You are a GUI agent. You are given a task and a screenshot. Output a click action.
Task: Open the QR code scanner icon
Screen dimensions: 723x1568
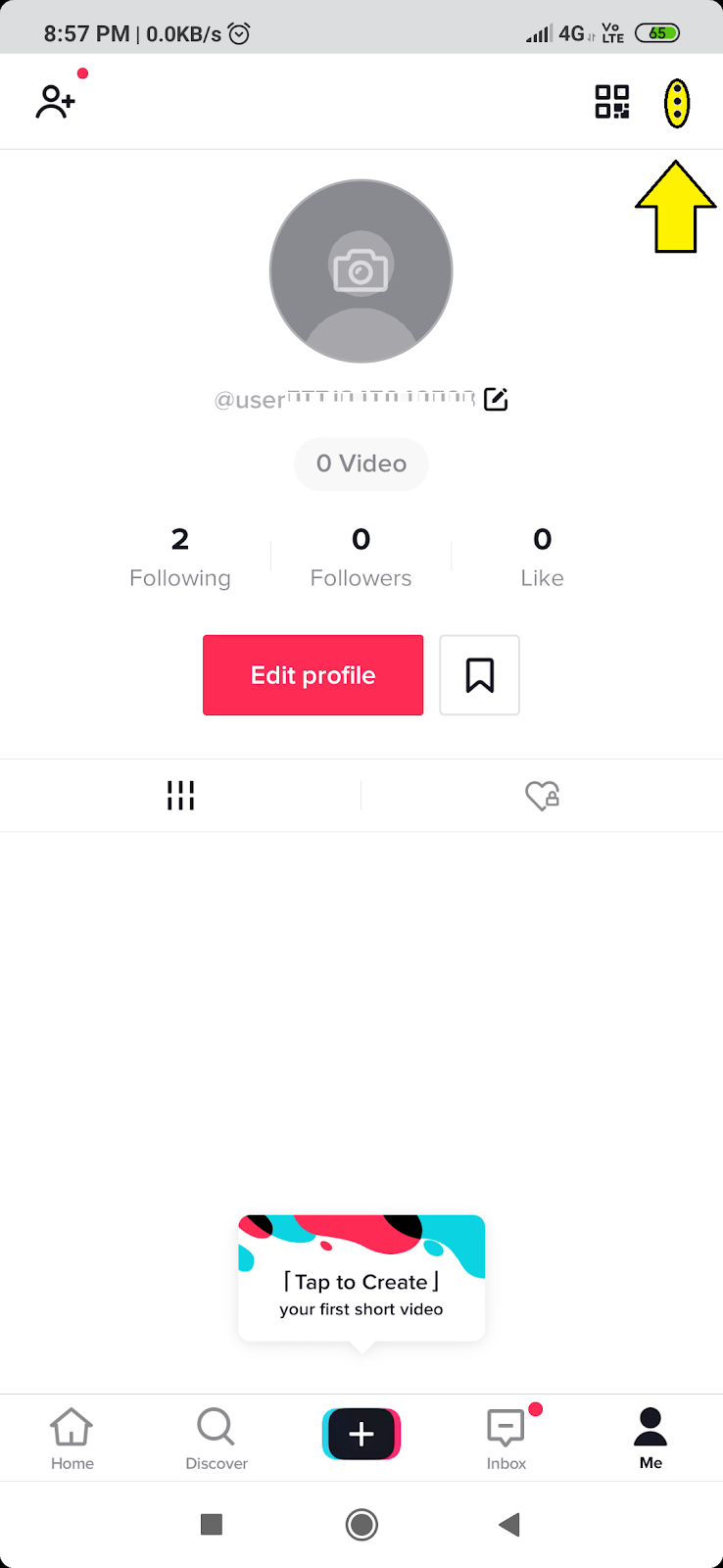click(x=612, y=102)
